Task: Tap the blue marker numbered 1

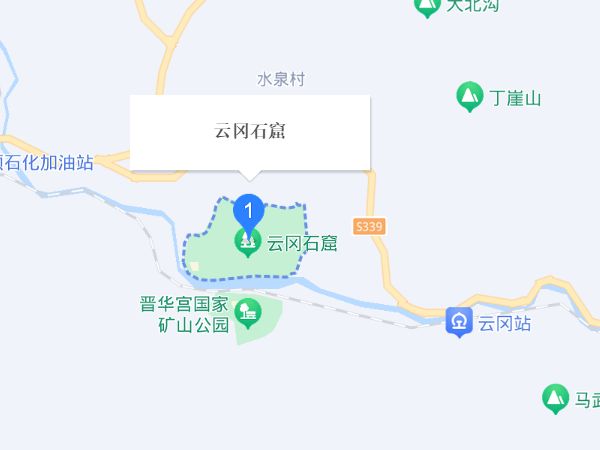Action: [248, 211]
